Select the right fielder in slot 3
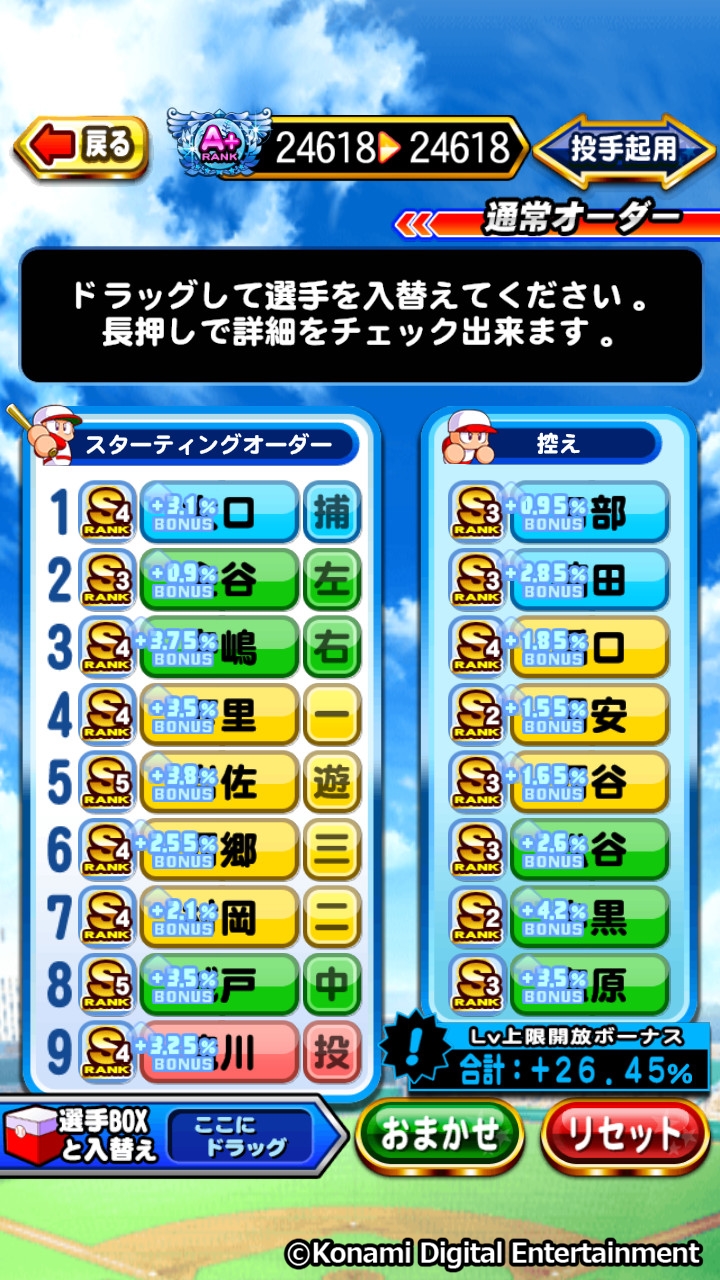This screenshot has width=720, height=1280. 218,648
